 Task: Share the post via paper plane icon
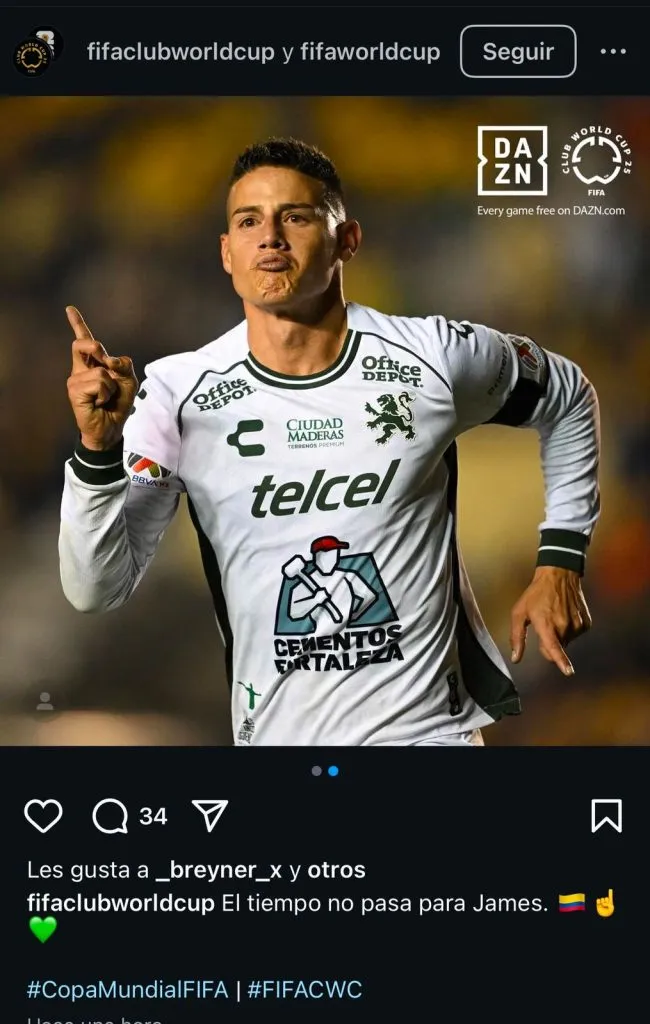point(209,816)
